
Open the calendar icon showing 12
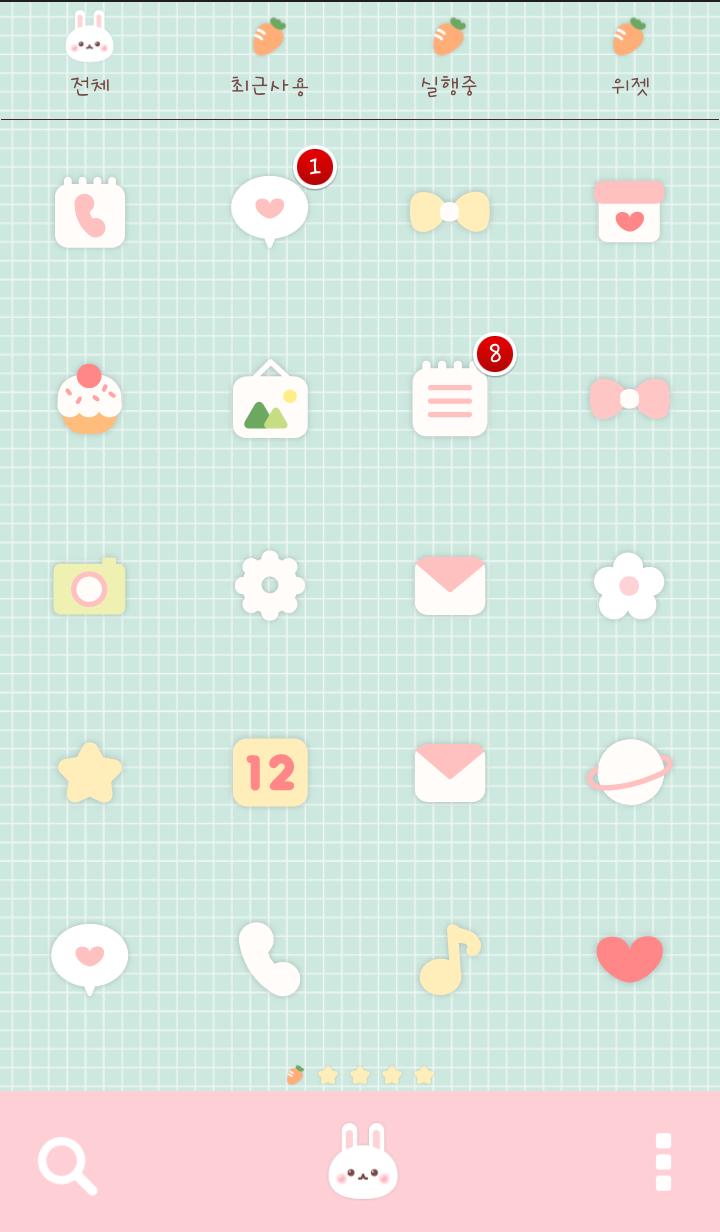coord(270,772)
